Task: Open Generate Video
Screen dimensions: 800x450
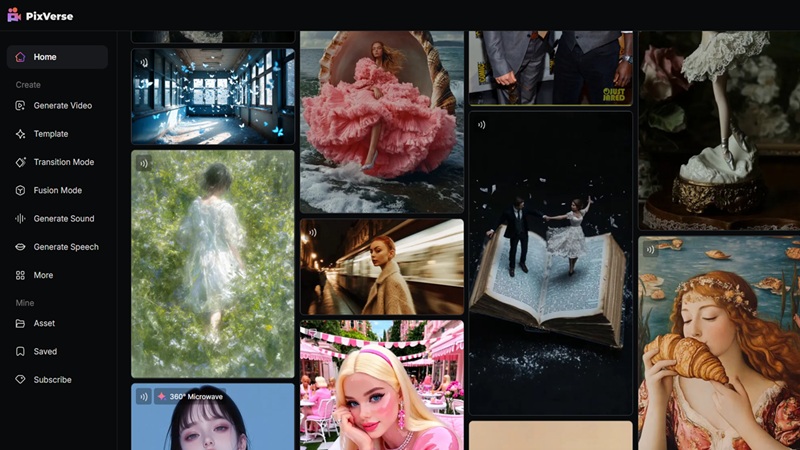Action: [62, 105]
